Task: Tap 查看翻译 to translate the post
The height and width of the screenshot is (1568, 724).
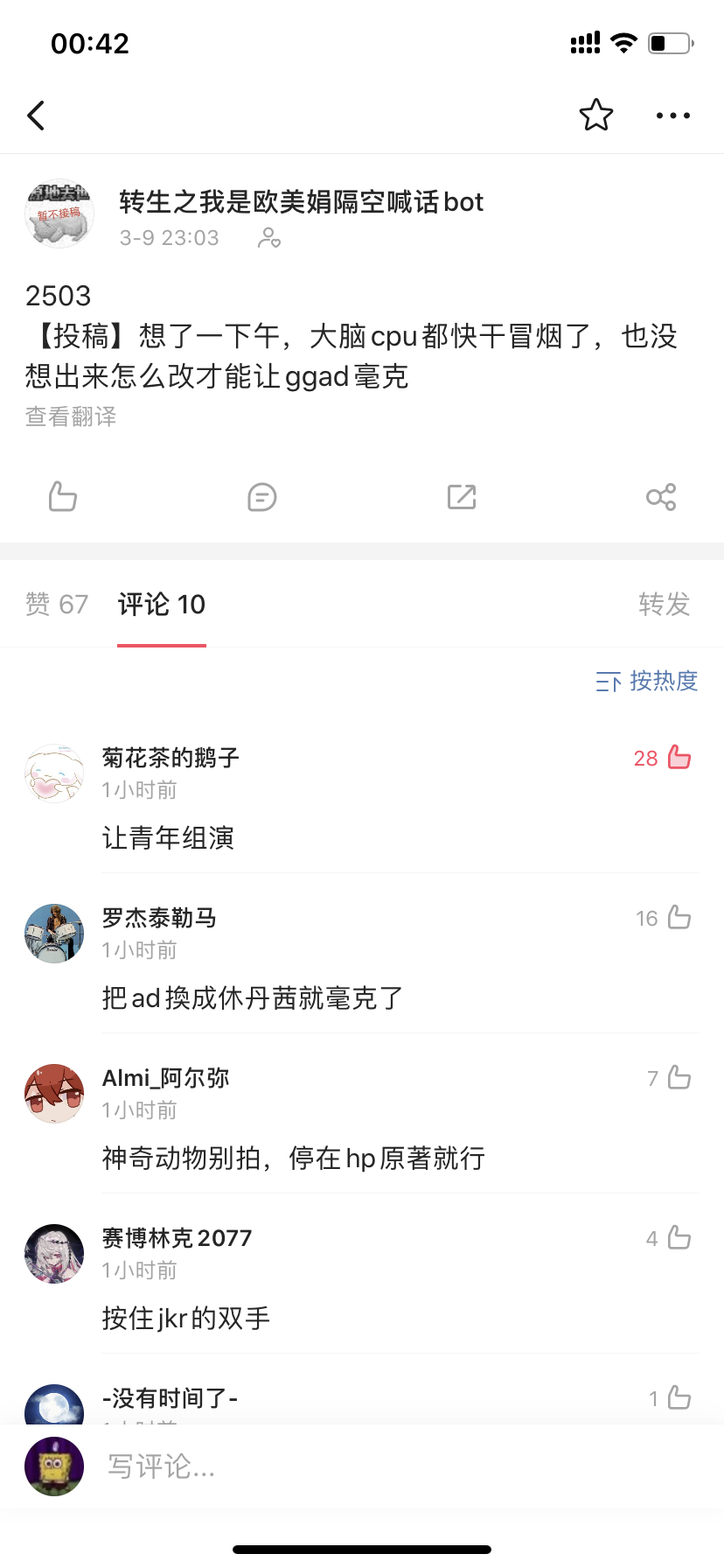Action: coord(71,416)
